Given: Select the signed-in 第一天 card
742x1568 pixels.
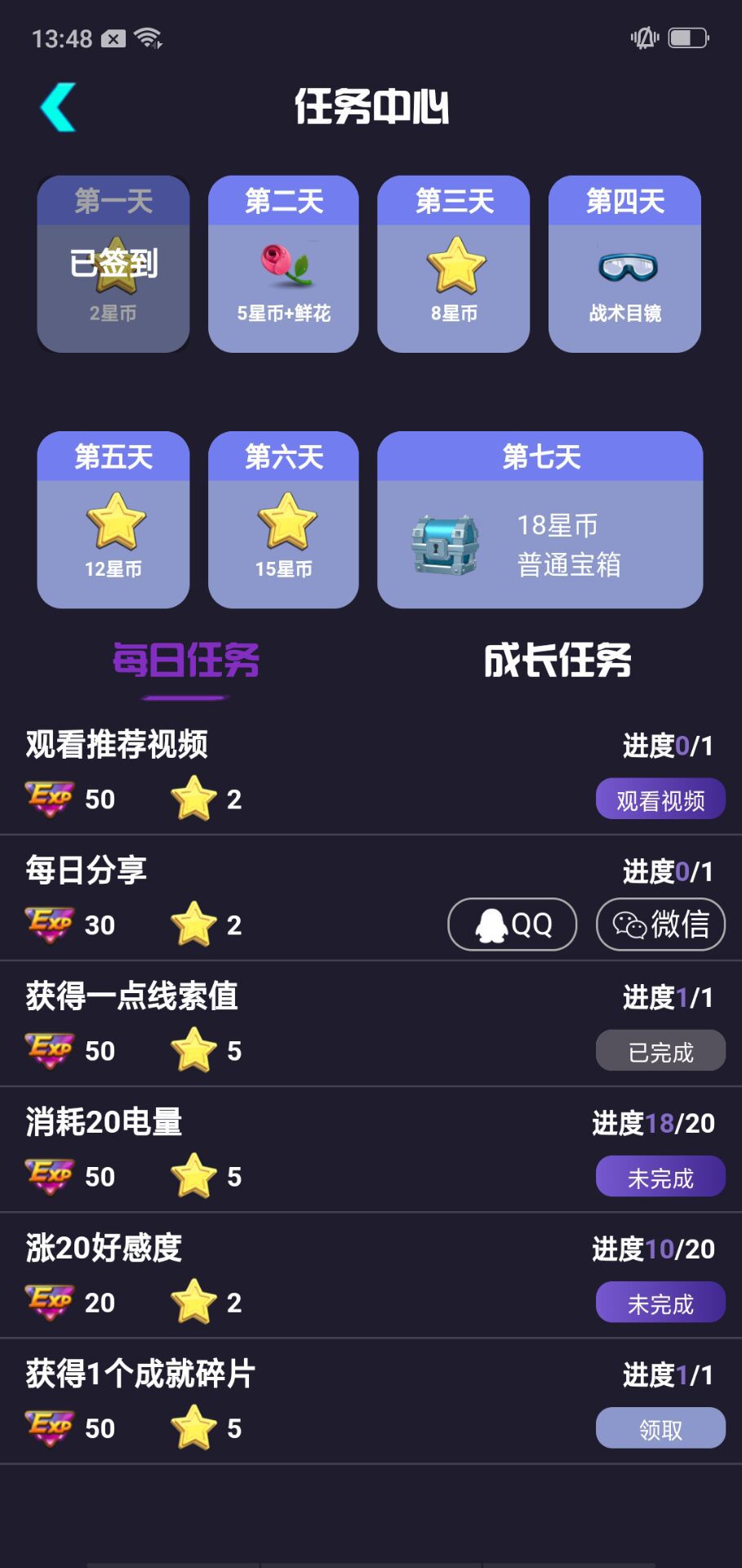Looking at the screenshot, I should (x=113, y=264).
